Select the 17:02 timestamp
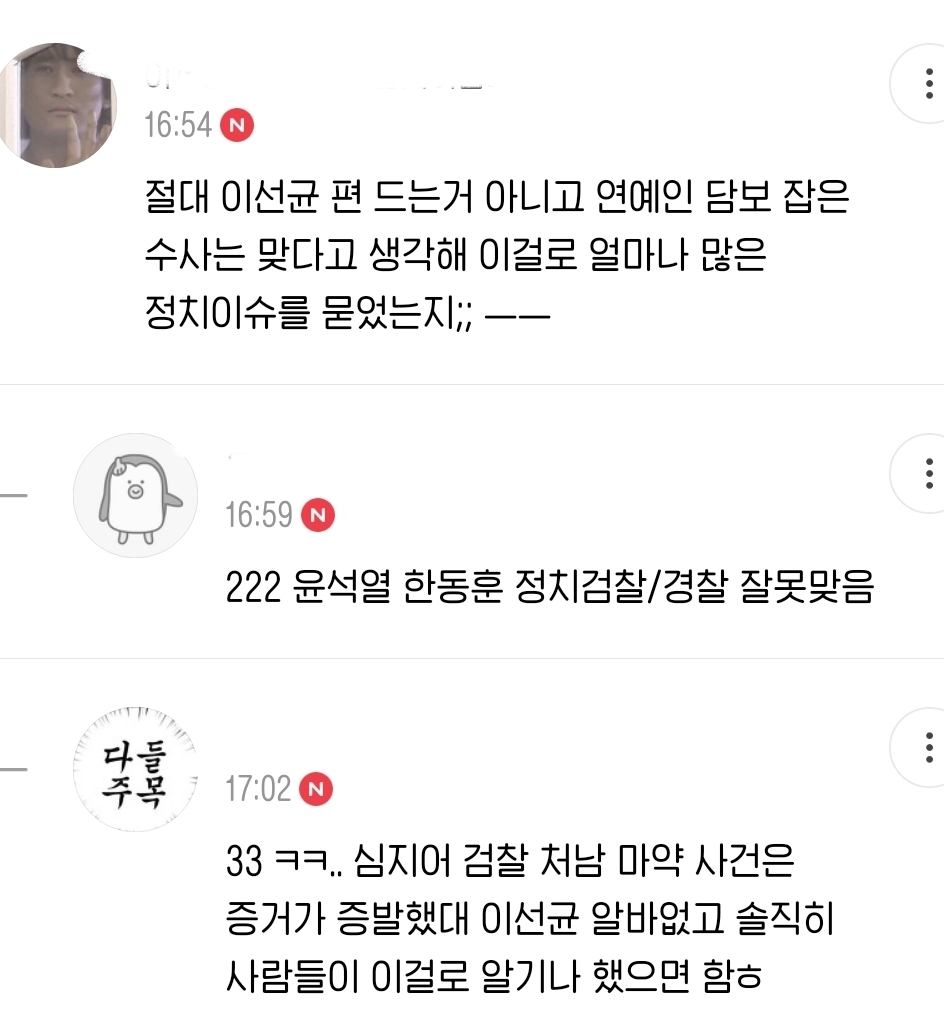The image size is (944, 1025). coord(255,789)
